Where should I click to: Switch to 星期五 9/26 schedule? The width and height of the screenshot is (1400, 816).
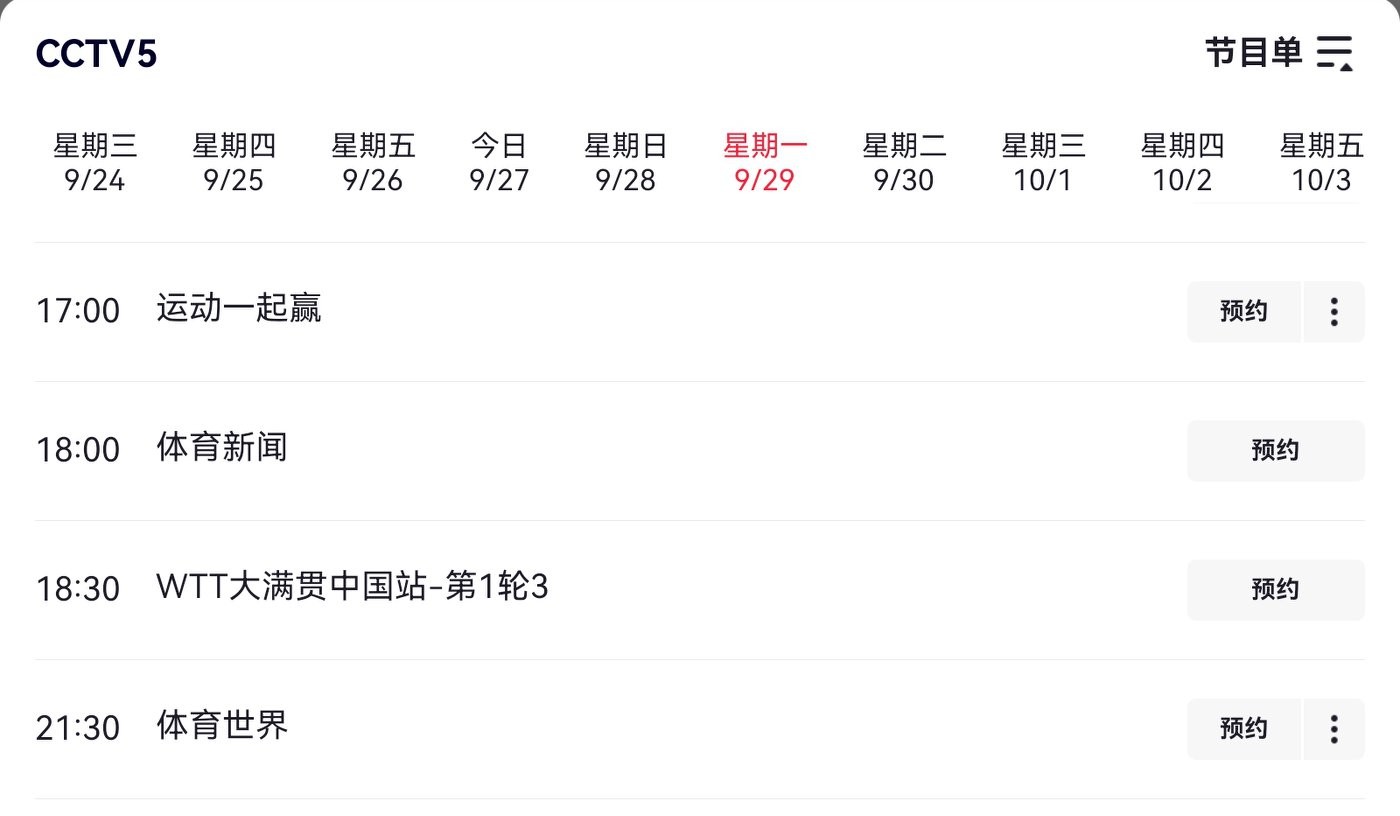tap(373, 163)
